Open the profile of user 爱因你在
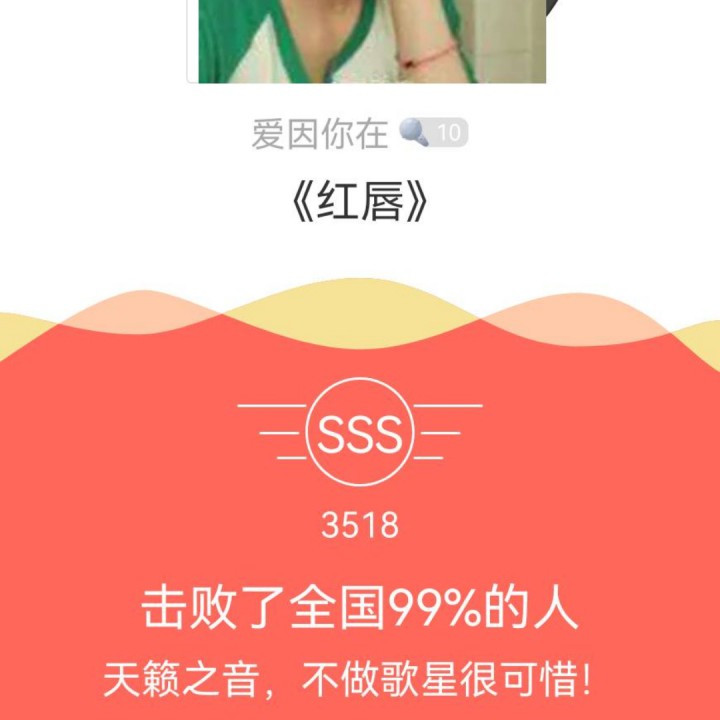 (319, 133)
